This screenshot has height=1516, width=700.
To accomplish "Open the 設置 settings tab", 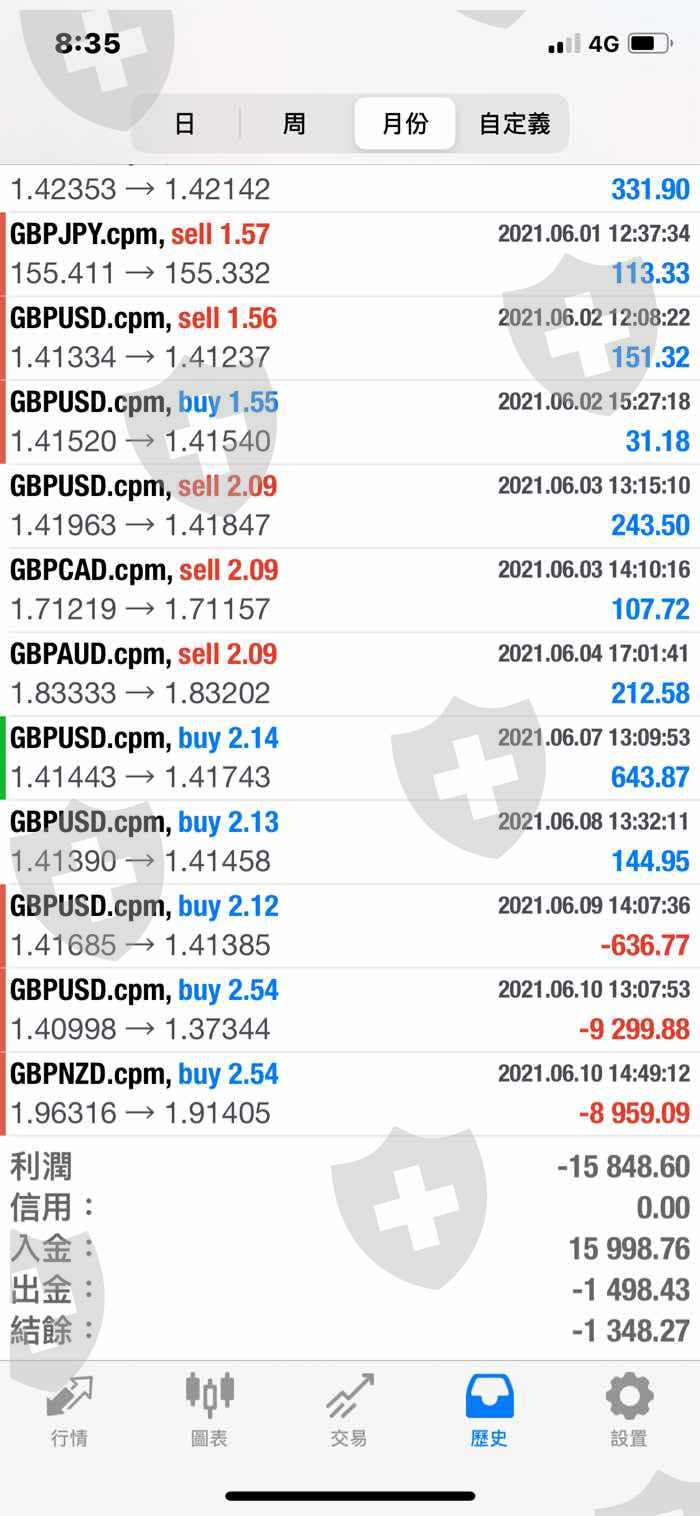I will (629, 1410).
